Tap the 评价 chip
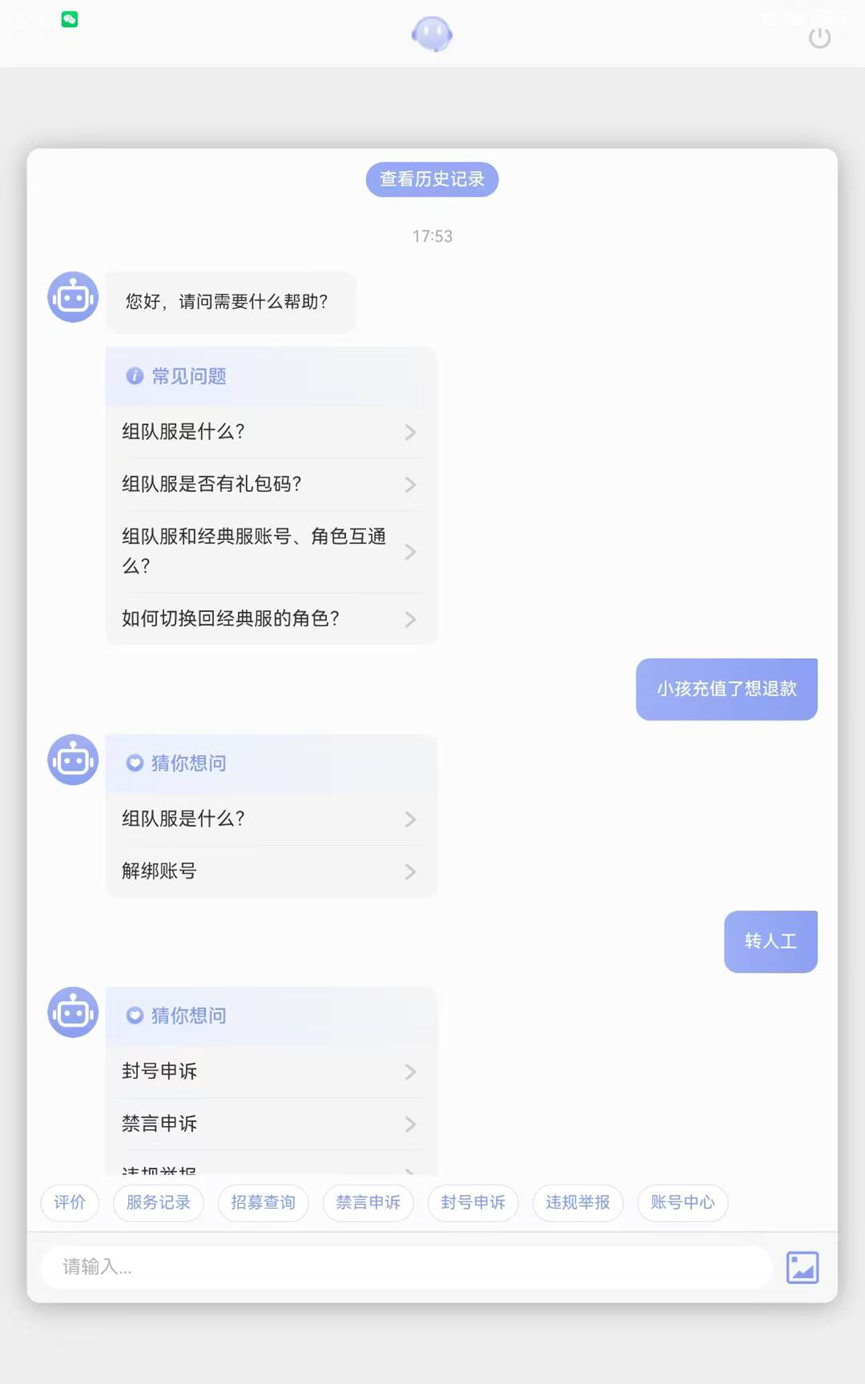This screenshot has height=1384, width=865. (x=70, y=1203)
